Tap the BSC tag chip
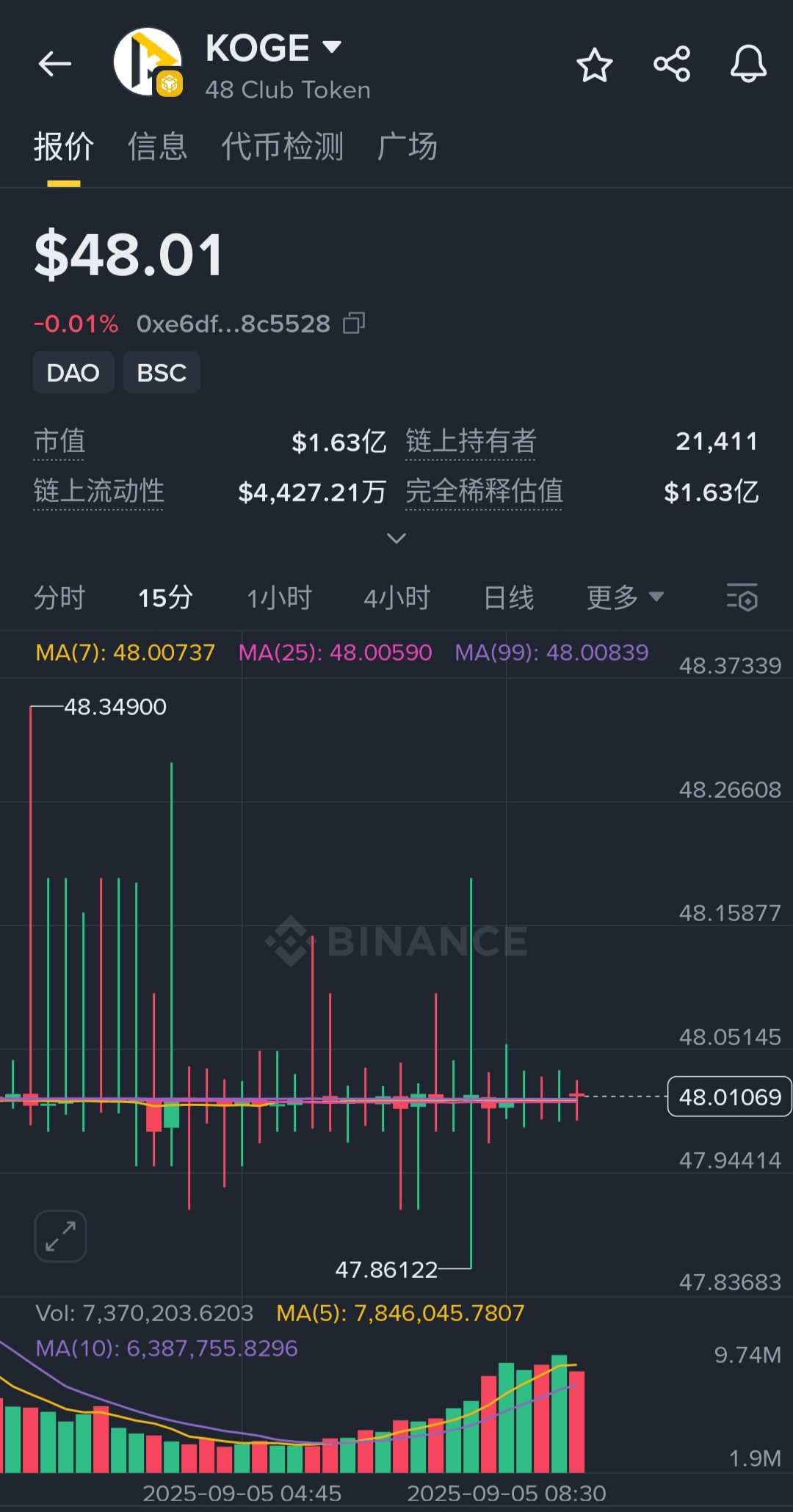Image resolution: width=793 pixels, height=1512 pixels. 162,372
